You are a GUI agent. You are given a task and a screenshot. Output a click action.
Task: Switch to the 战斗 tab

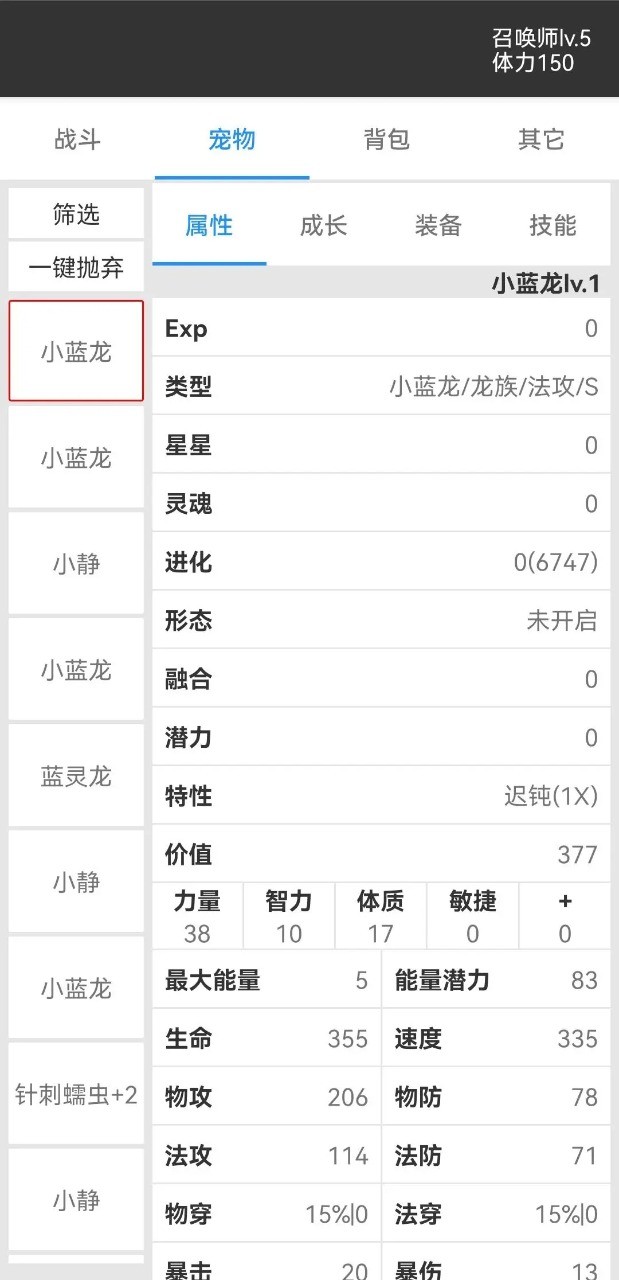pyautogui.click(x=77, y=139)
